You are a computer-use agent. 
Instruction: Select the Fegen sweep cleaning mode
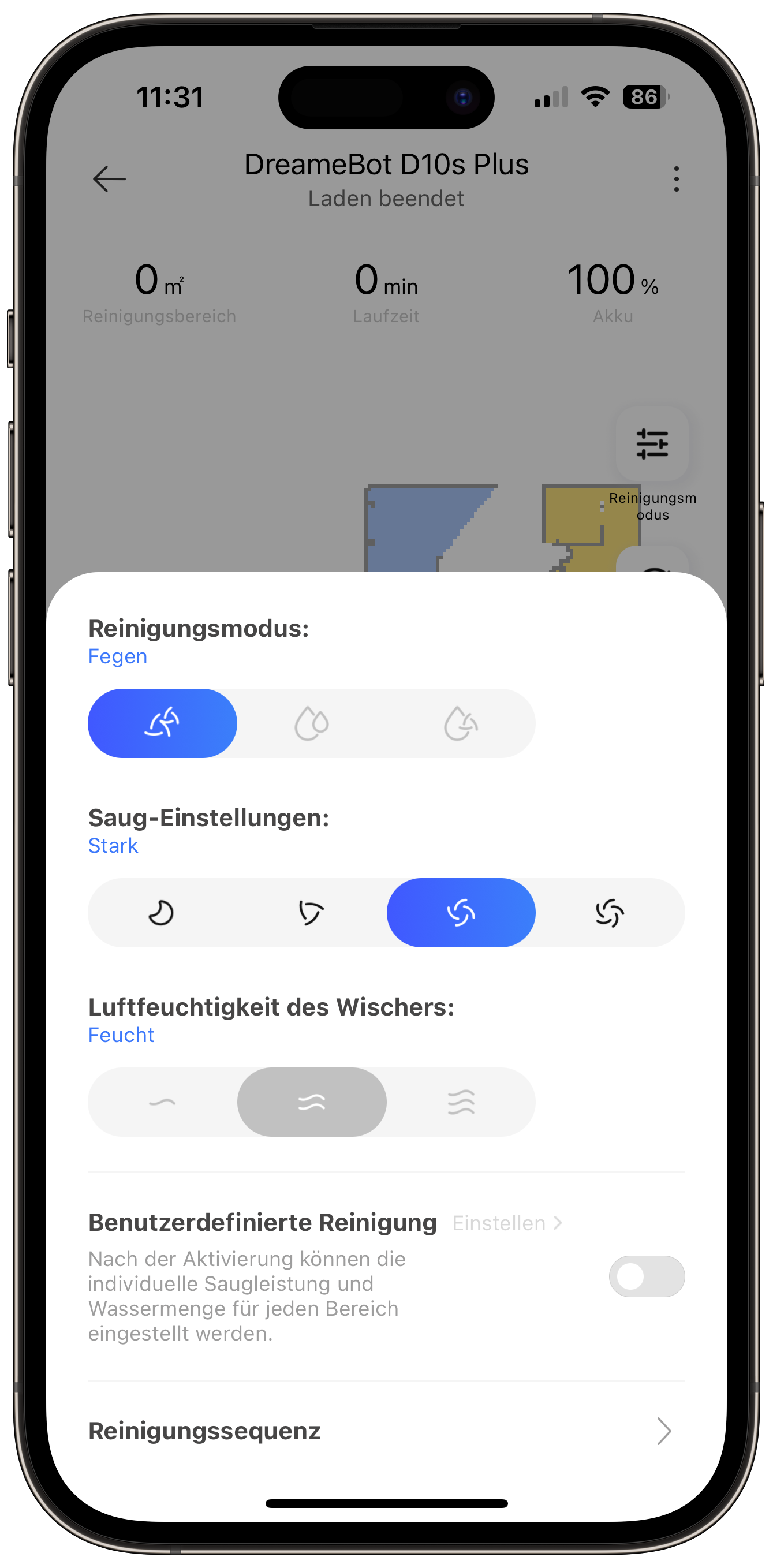click(163, 723)
